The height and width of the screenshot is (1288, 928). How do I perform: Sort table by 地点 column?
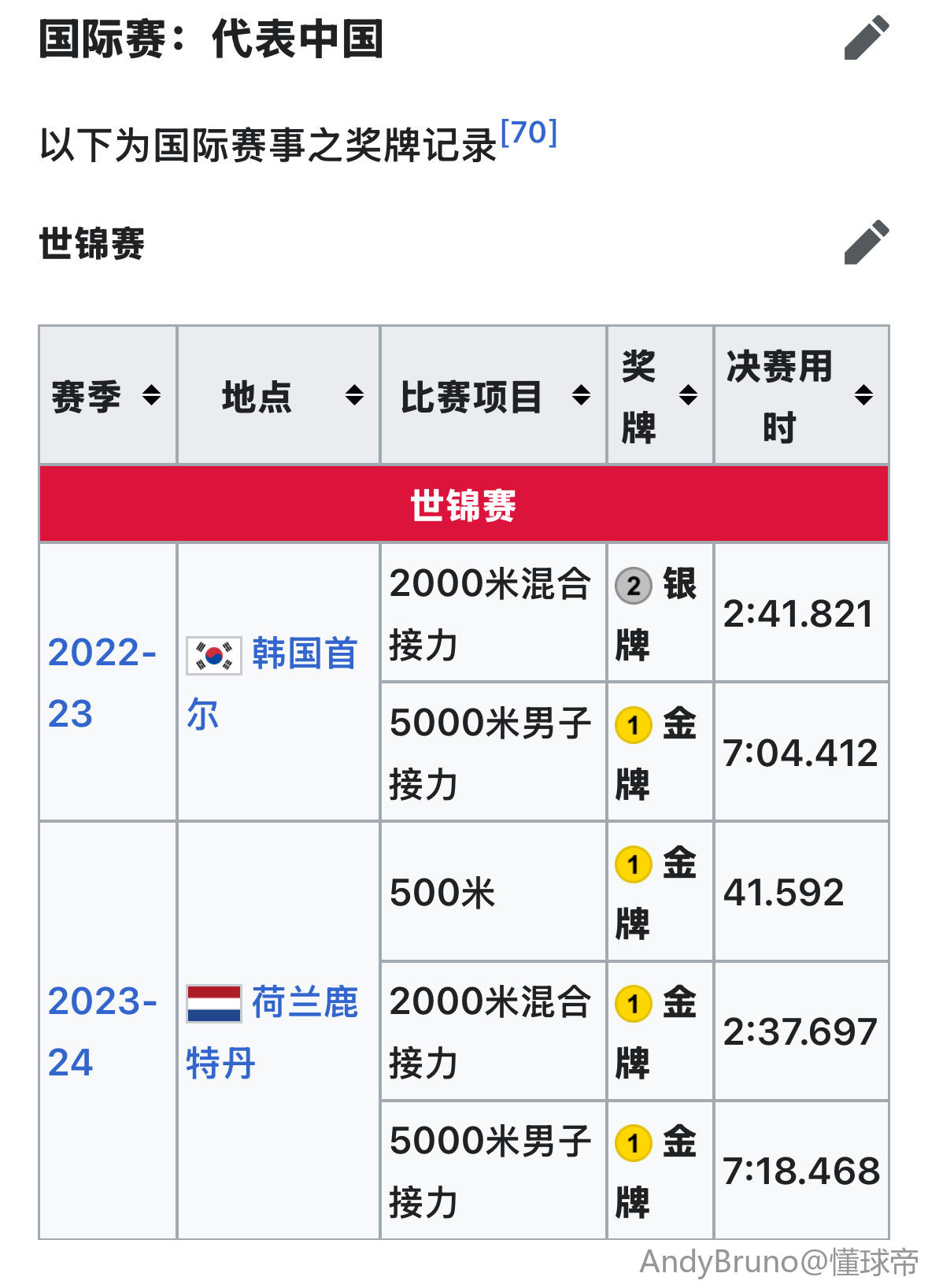pos(354,394)
